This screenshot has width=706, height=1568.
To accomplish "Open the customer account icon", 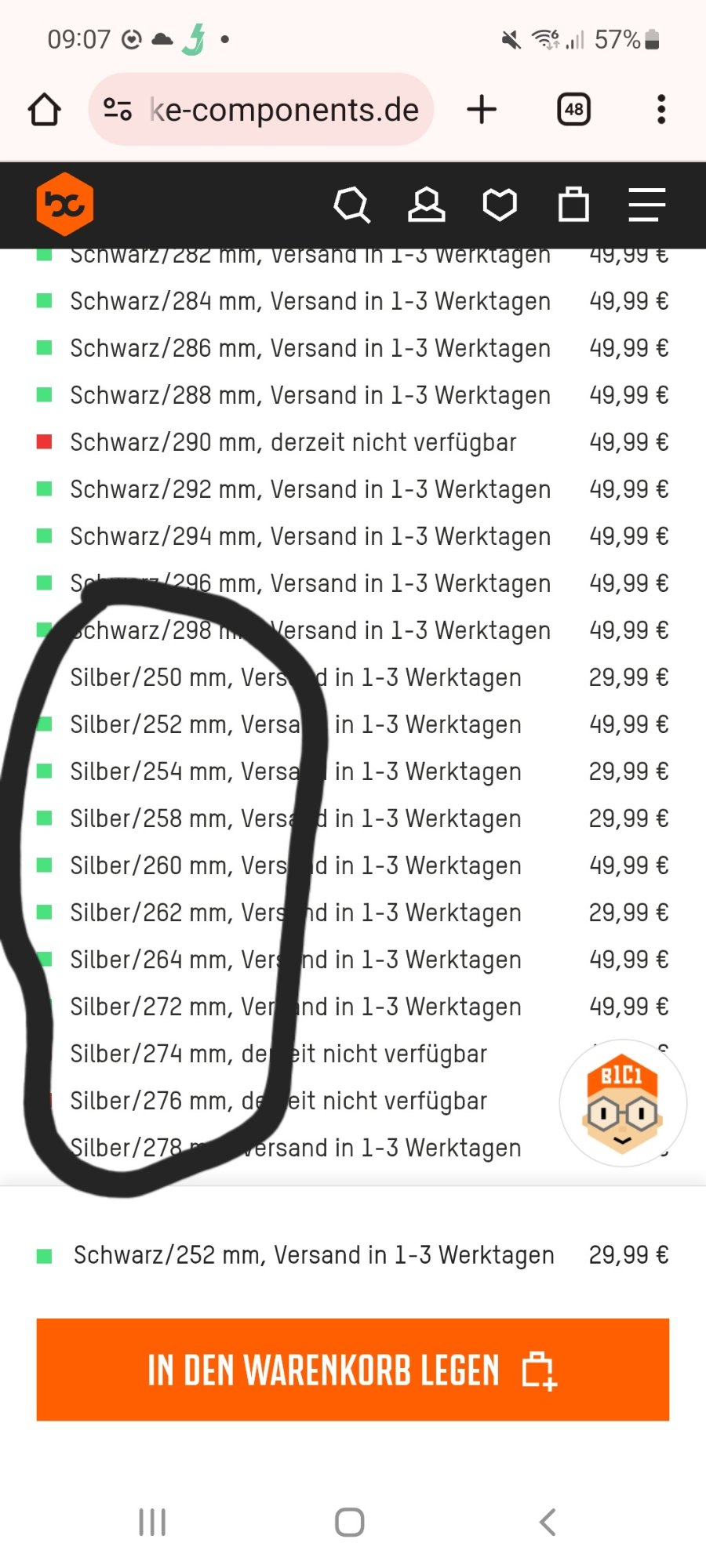I will [426, 205].
